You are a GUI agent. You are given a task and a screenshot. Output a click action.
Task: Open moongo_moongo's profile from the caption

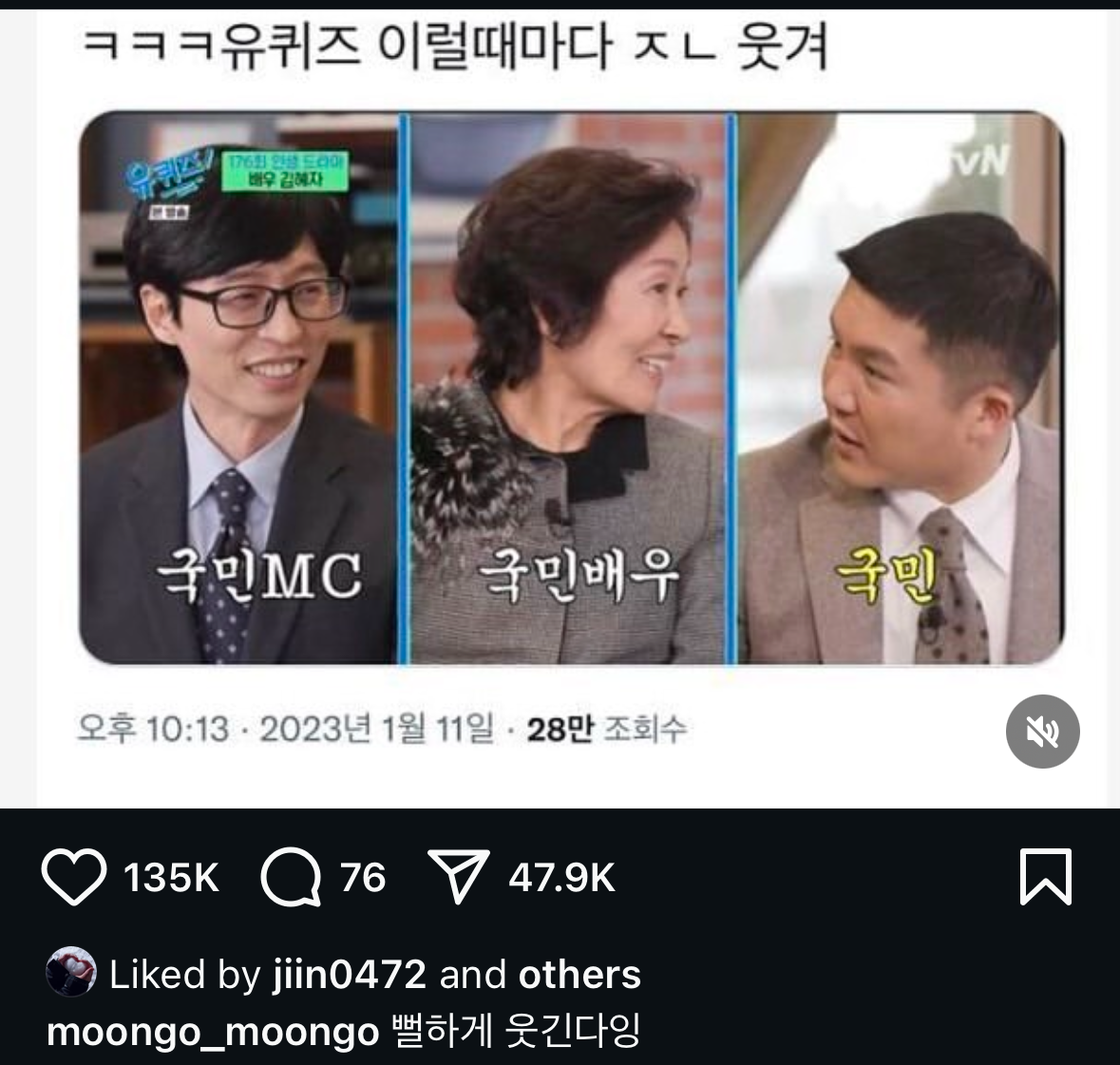pyautogui.click(x=213, y=1031)
